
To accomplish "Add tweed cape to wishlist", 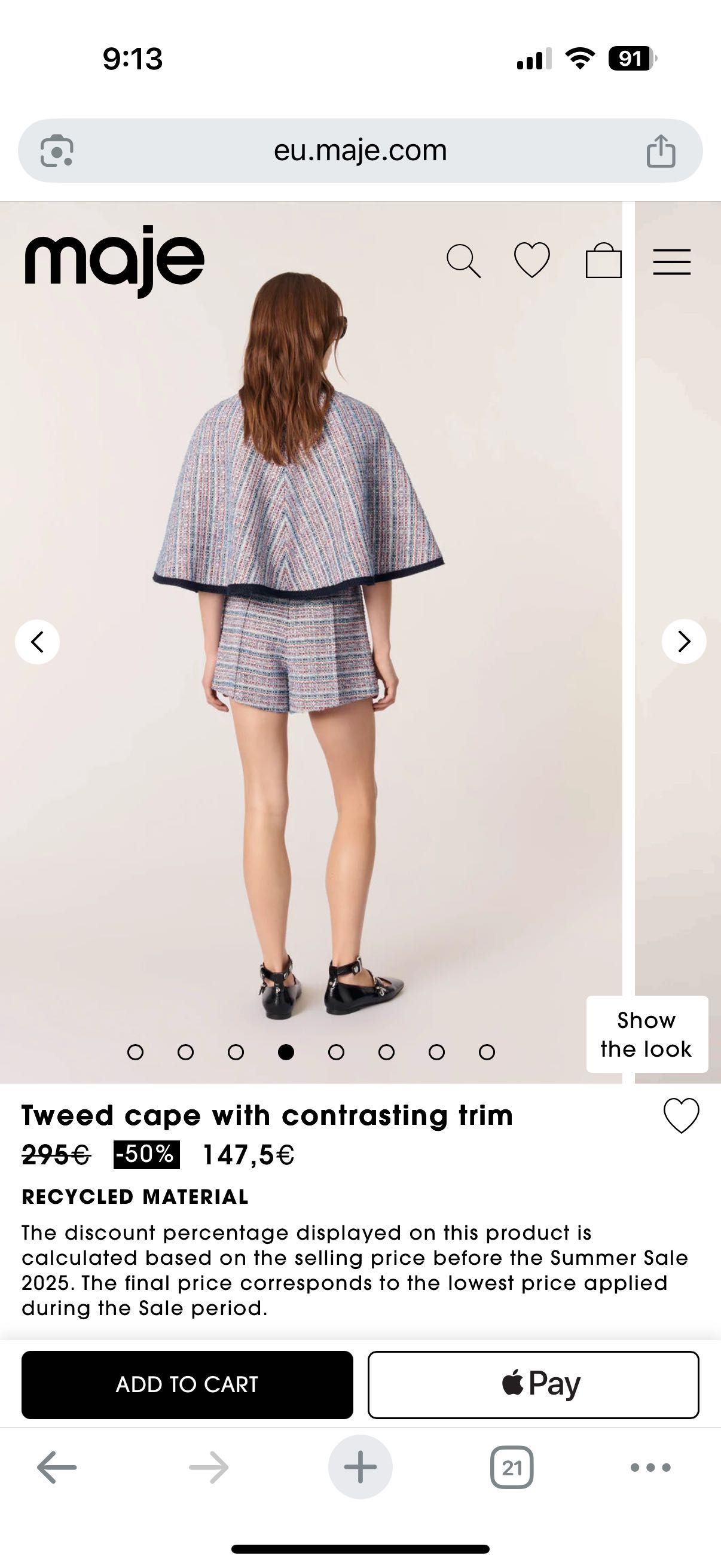I will point(681,1116).
